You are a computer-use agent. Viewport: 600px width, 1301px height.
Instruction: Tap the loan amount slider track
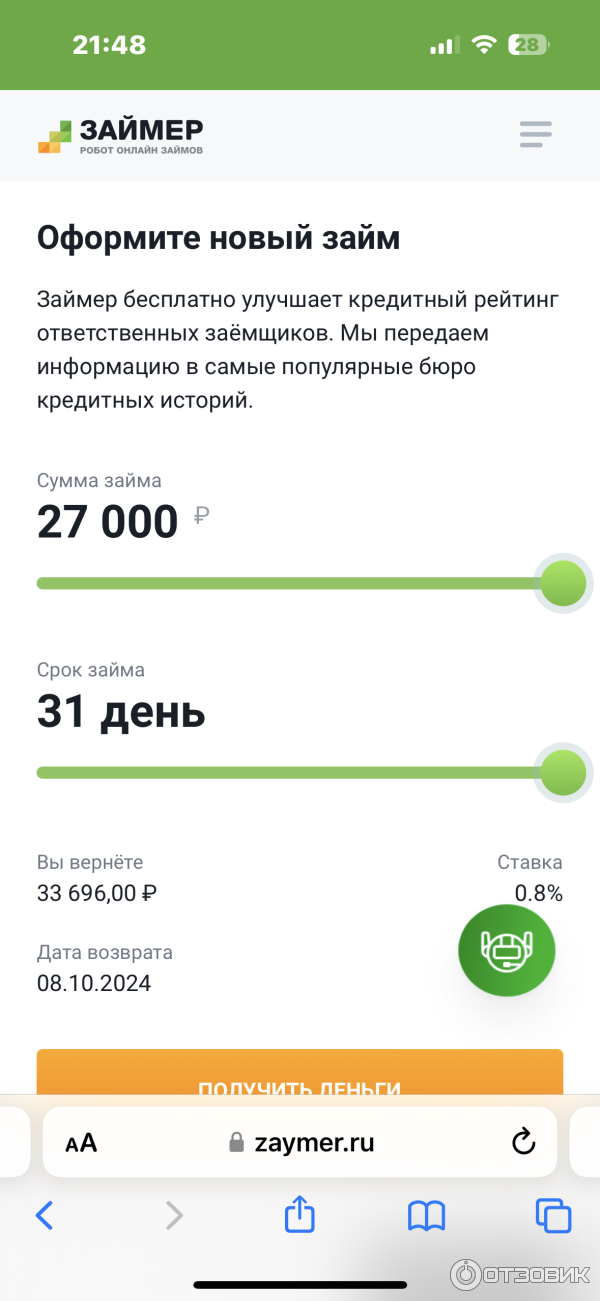[x=290, y=583]
